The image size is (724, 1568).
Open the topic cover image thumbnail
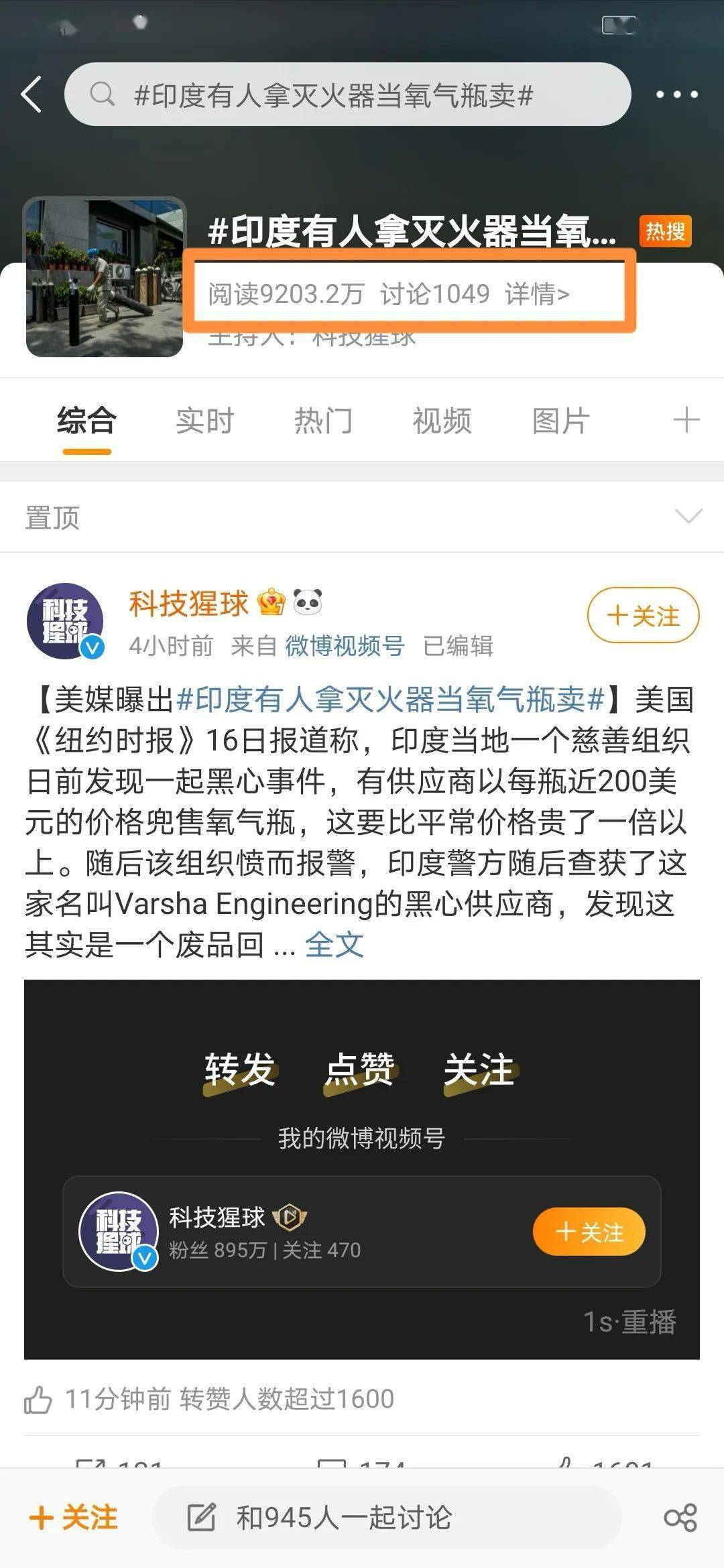(x=105, y=277)
